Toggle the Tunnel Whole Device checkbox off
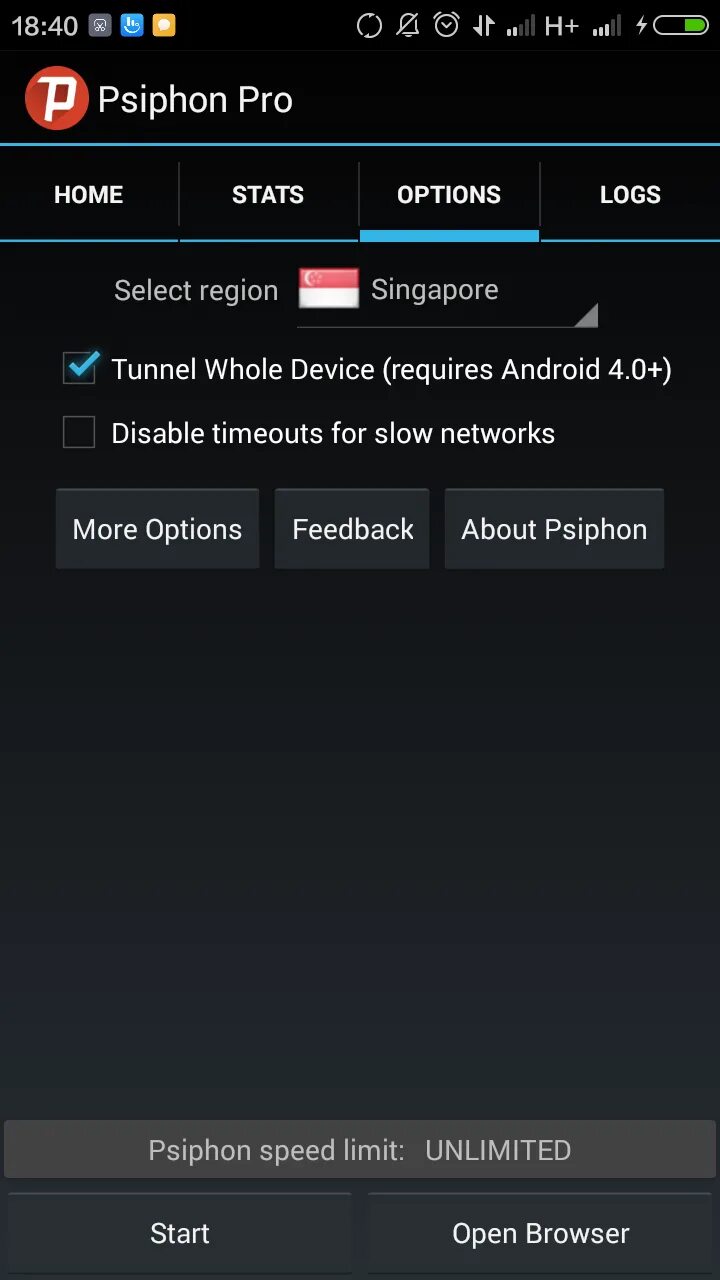720x1280 pixels. coord(78,369)
